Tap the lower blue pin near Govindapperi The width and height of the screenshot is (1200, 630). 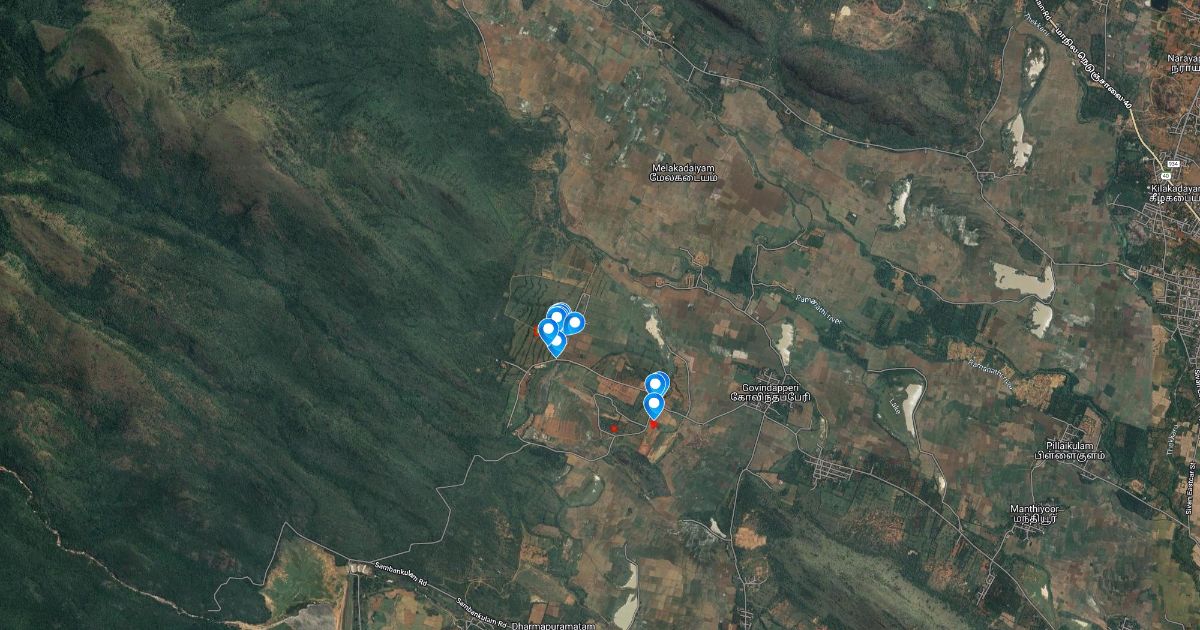pos(654,404)
